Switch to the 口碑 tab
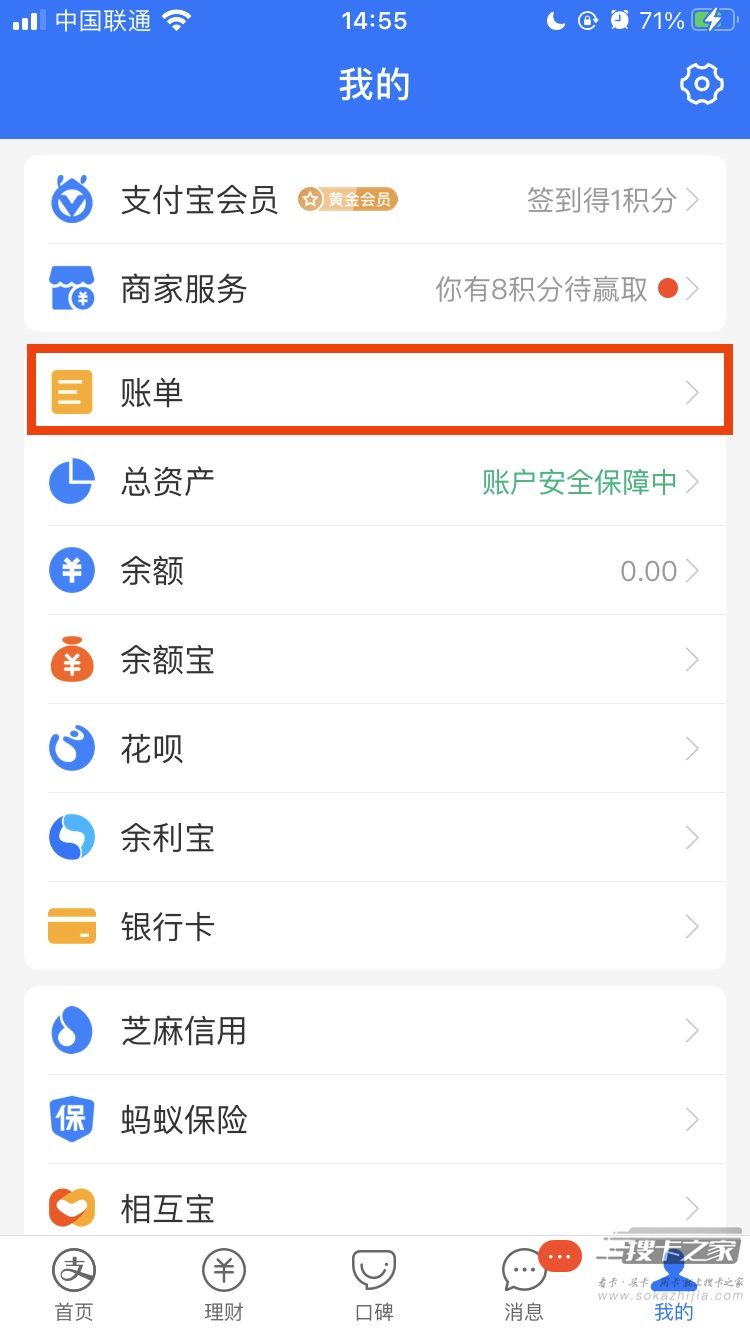 374,1284
